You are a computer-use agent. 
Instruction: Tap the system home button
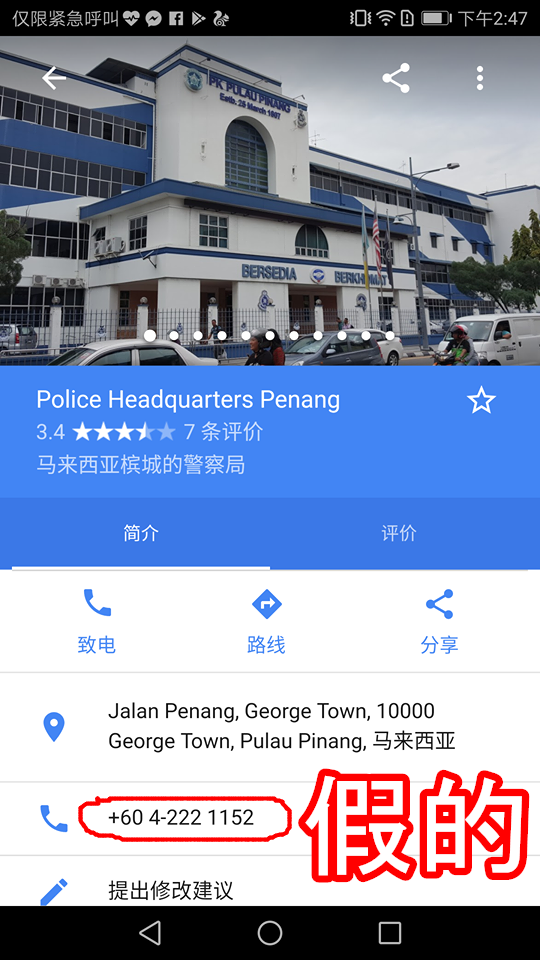(x=270, y=933)
